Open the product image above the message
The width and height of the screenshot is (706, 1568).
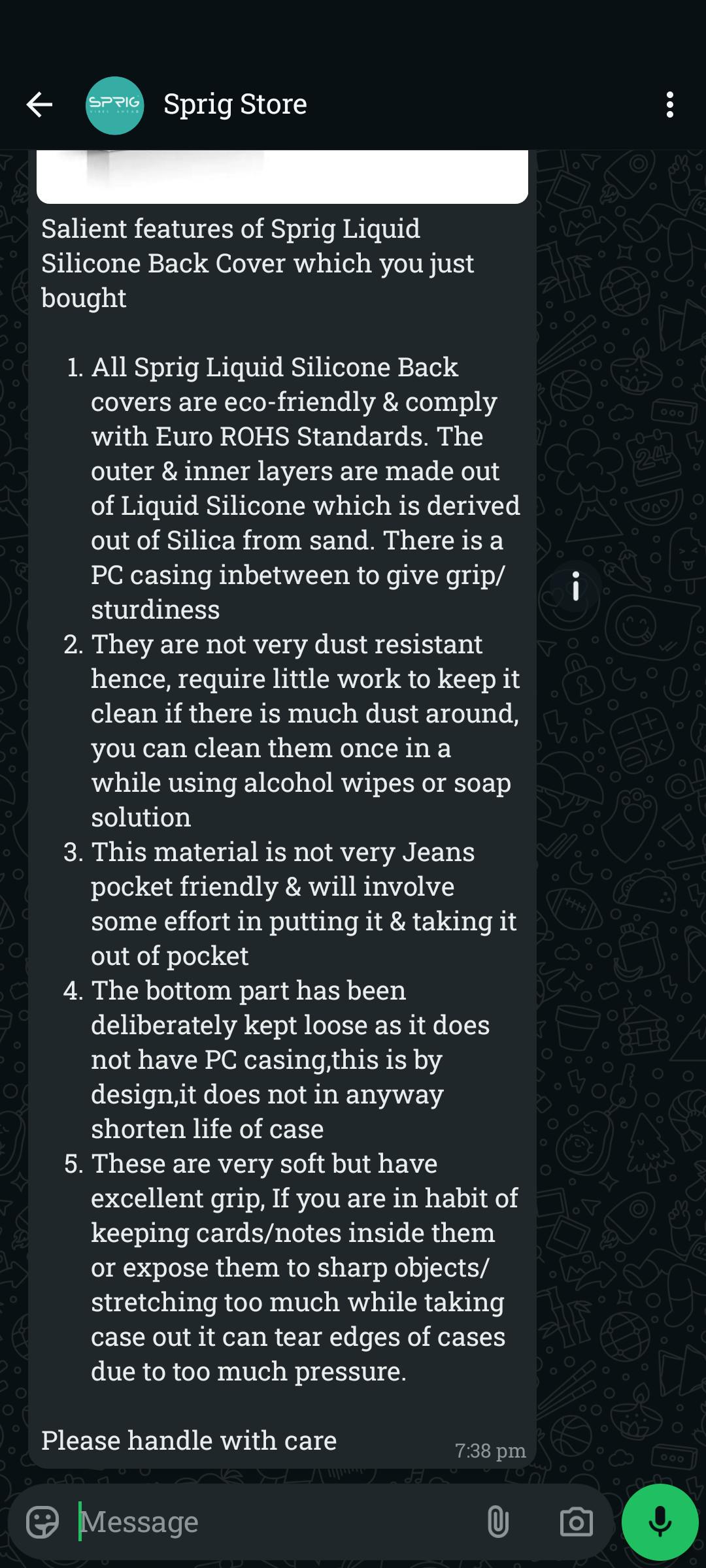[282, 176]
